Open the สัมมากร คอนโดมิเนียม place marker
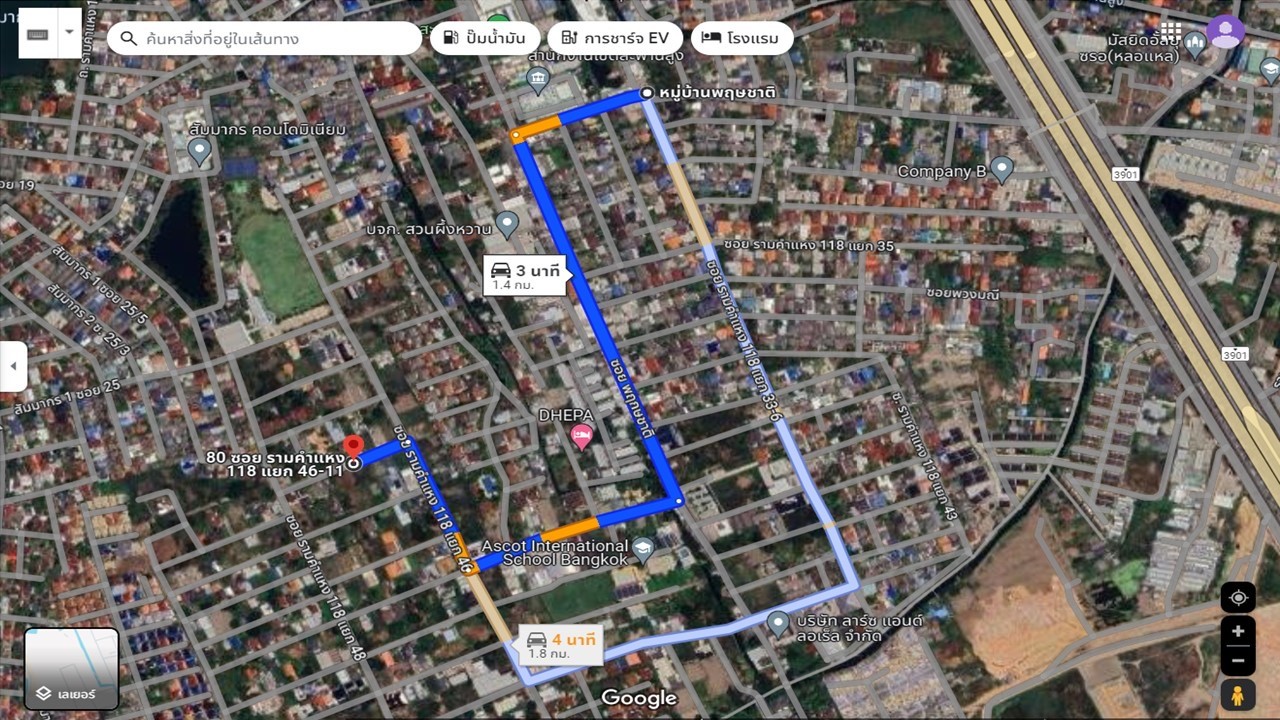1280x720 pixels. pyautogui.click(x=199, y=151)
